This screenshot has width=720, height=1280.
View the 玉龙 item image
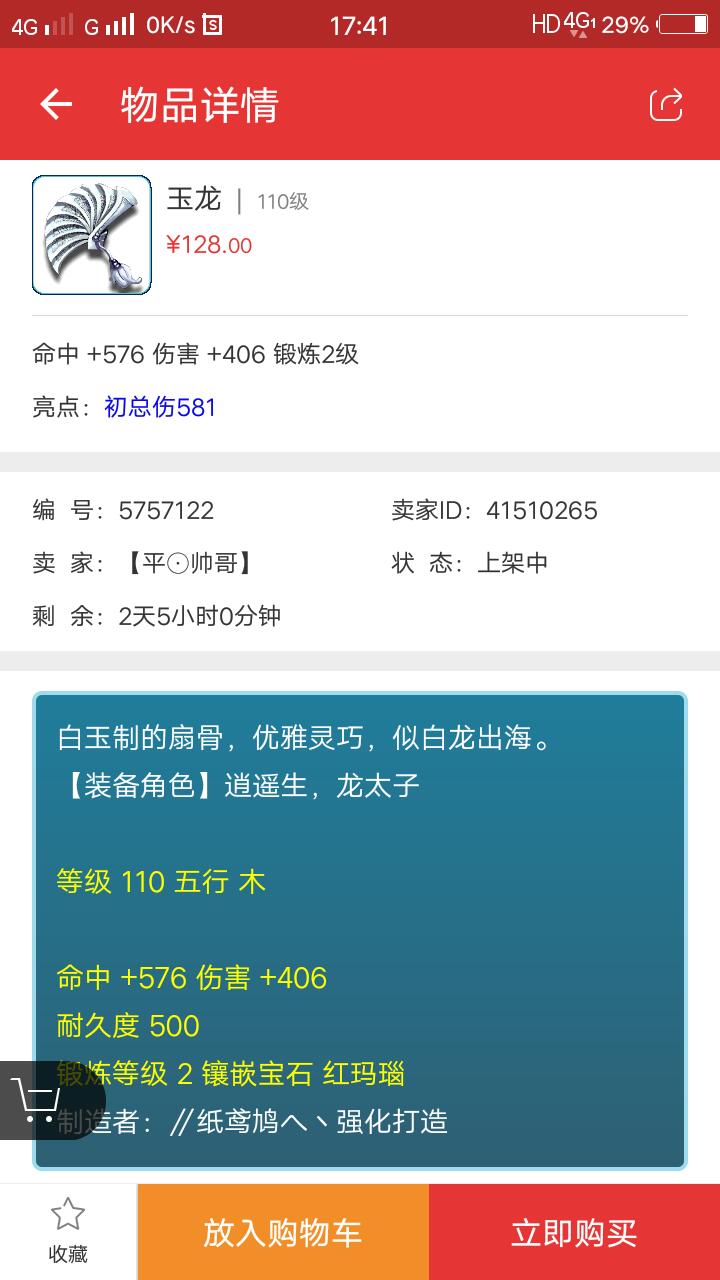pos(92,235)
